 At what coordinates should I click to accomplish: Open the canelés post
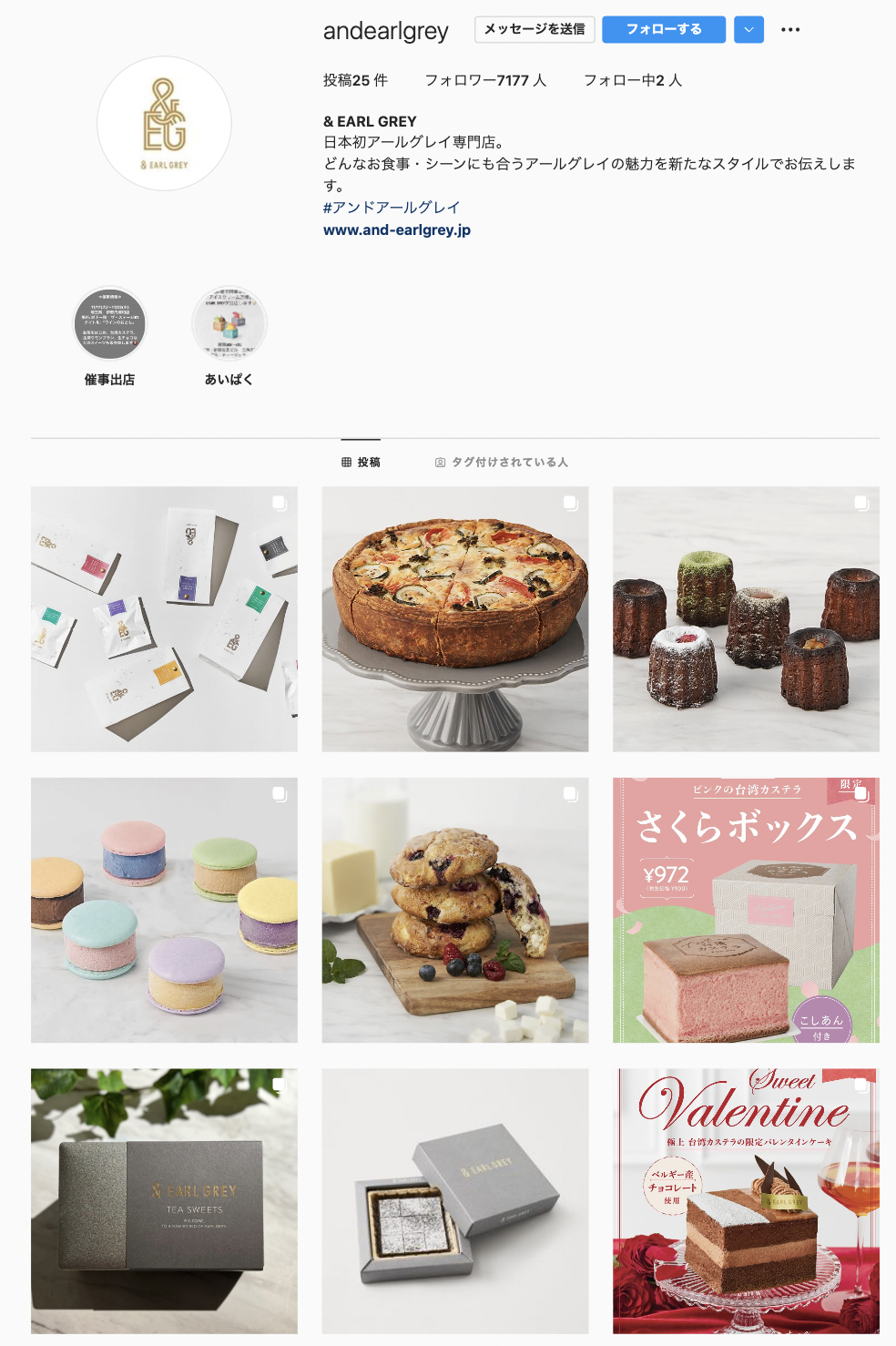(746, 619)
